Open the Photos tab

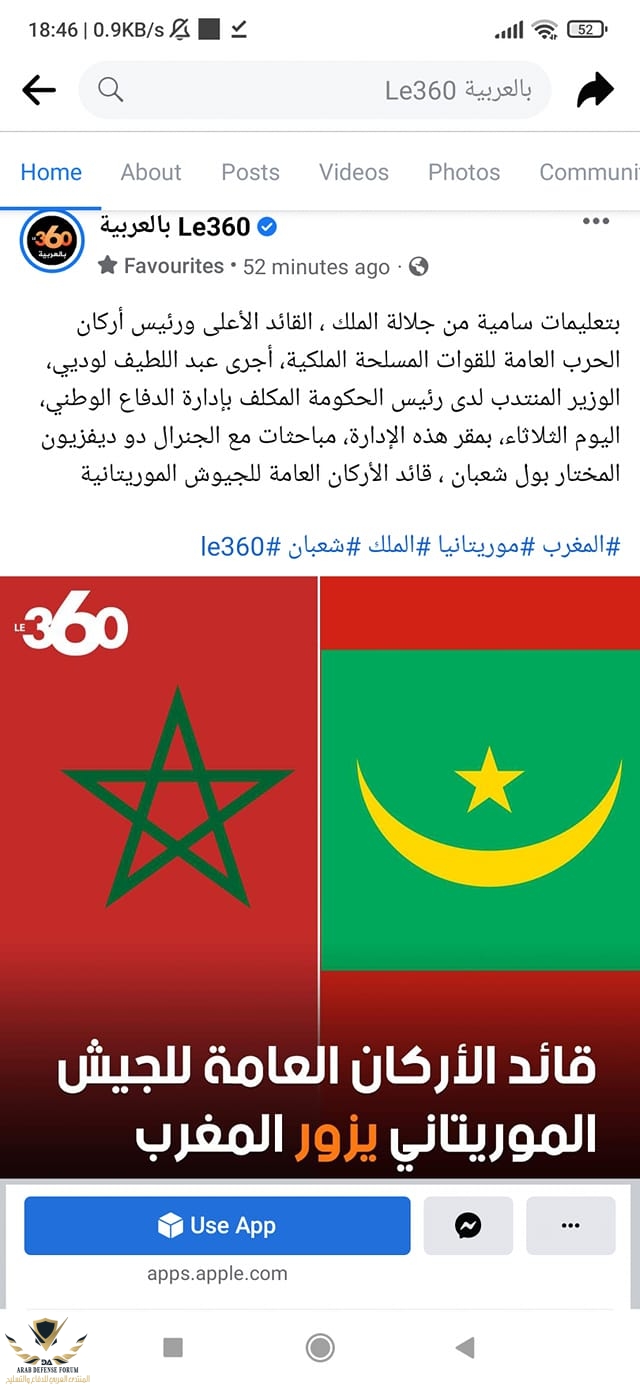464,172
